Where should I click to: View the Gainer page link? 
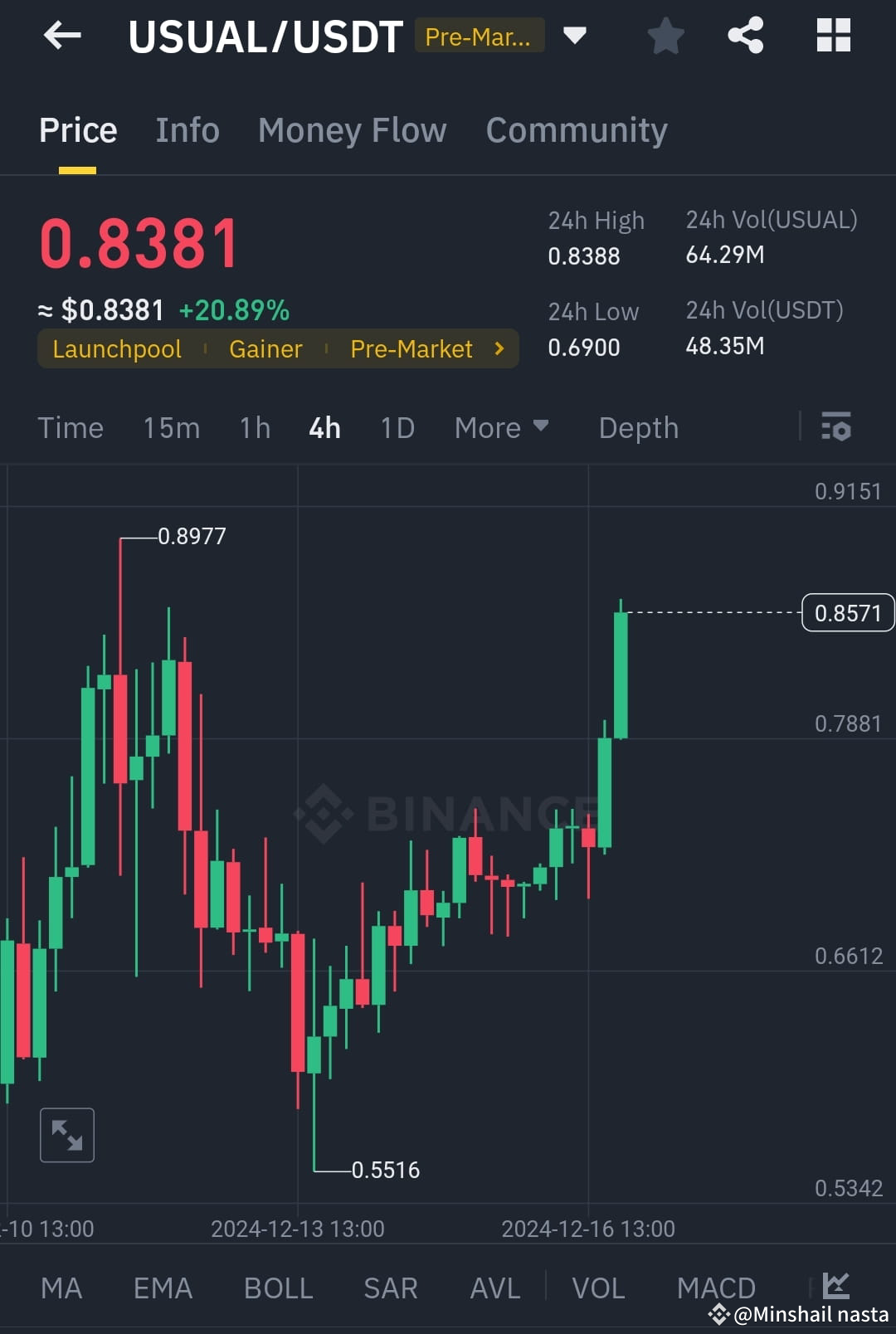[265, 349]
